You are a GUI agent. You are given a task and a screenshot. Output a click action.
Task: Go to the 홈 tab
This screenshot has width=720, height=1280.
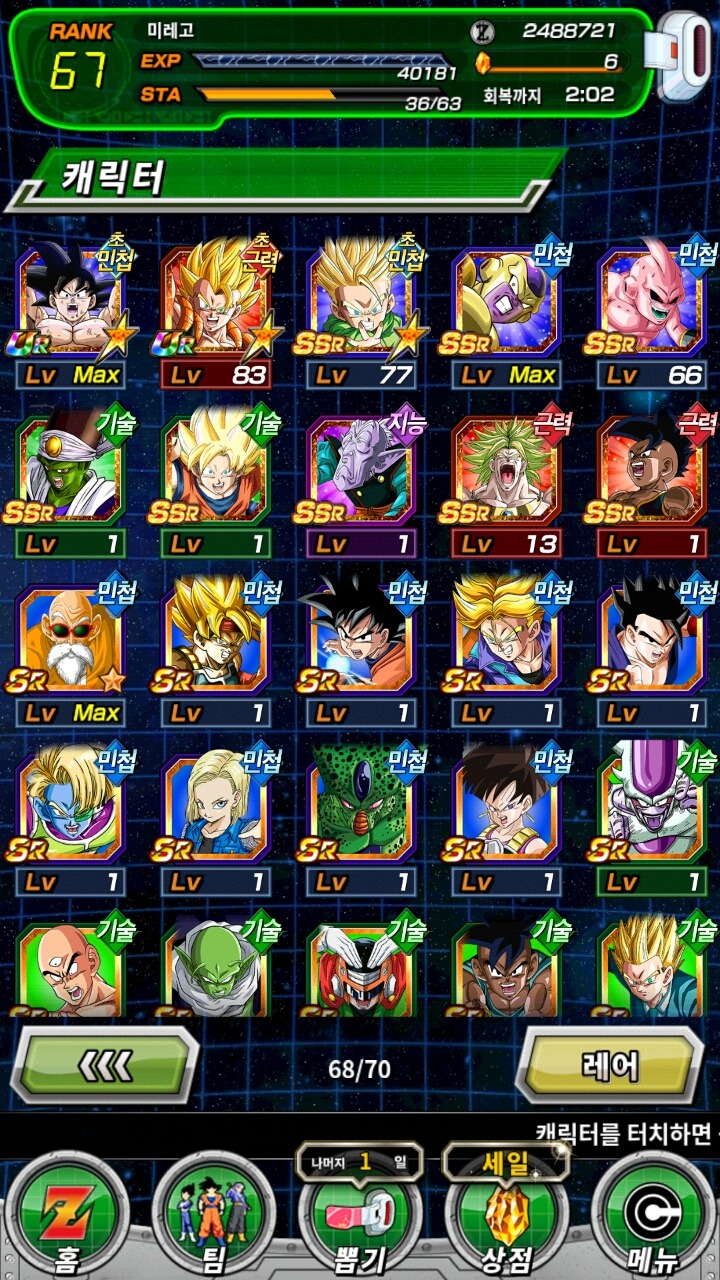67,1215
